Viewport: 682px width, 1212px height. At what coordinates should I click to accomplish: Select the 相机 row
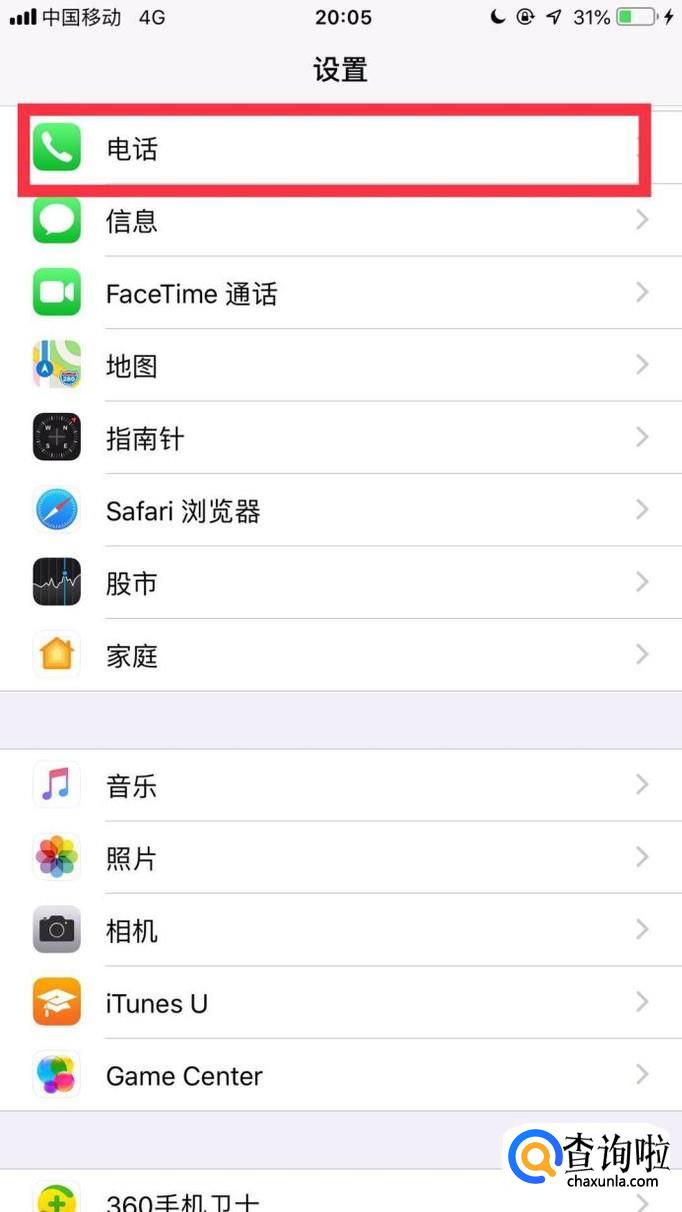(340, 931)
